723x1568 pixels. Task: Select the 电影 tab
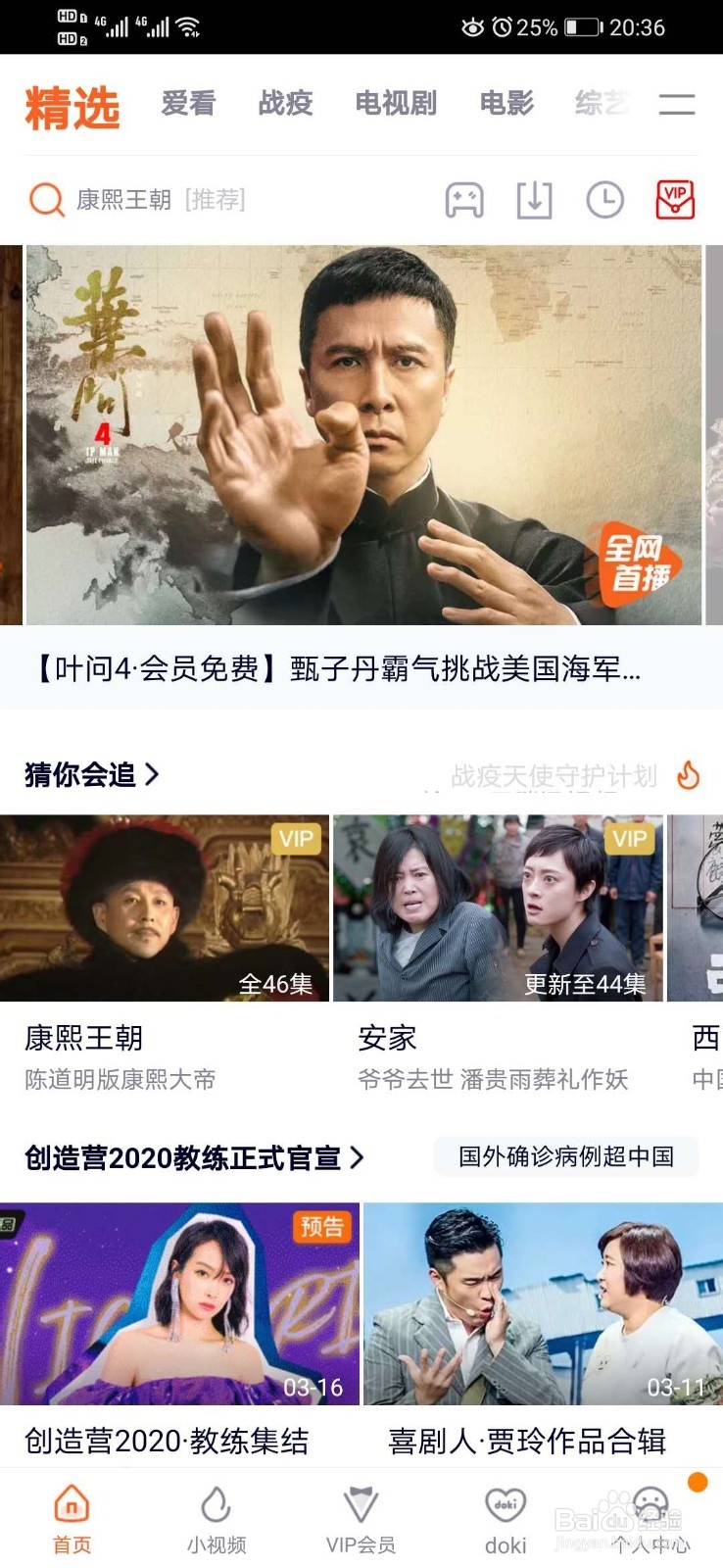pos(506,103)
